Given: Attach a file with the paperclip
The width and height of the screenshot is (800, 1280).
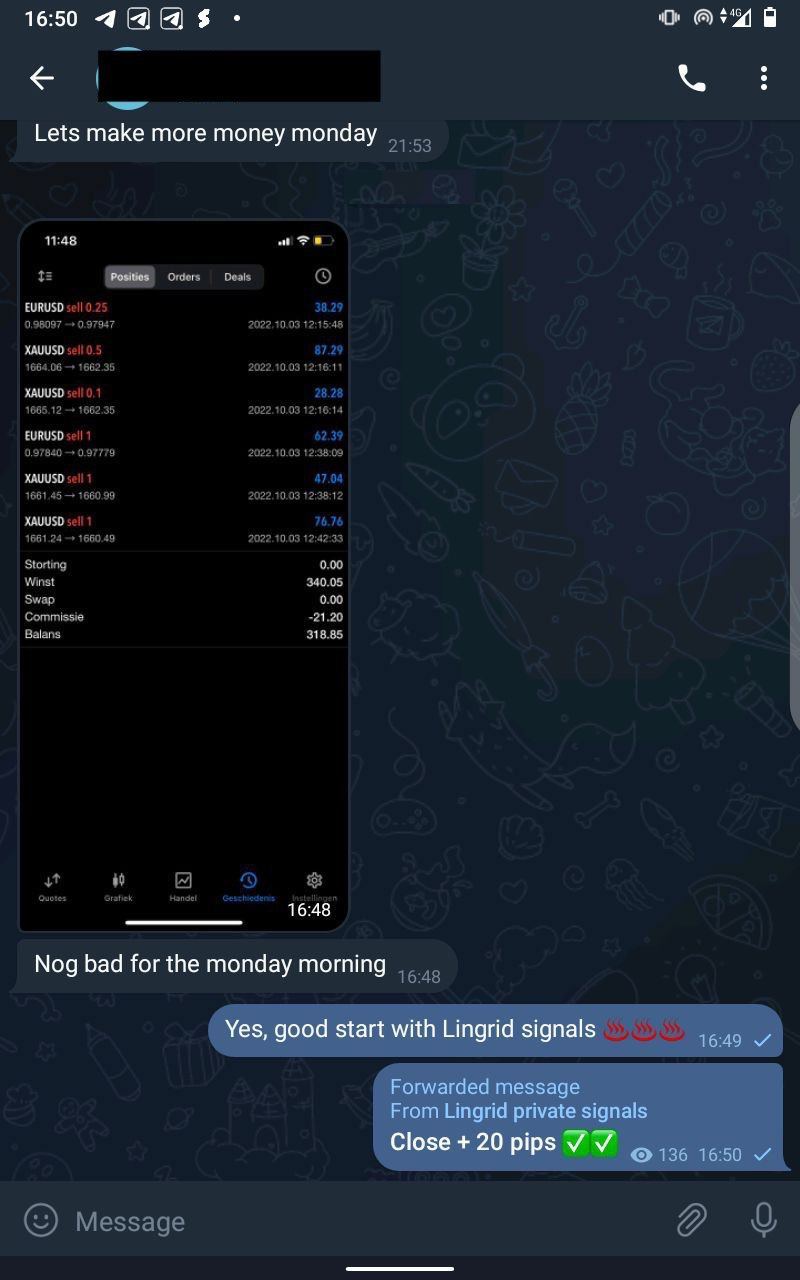Looking at the screenshot, I should pos(691,1220).
